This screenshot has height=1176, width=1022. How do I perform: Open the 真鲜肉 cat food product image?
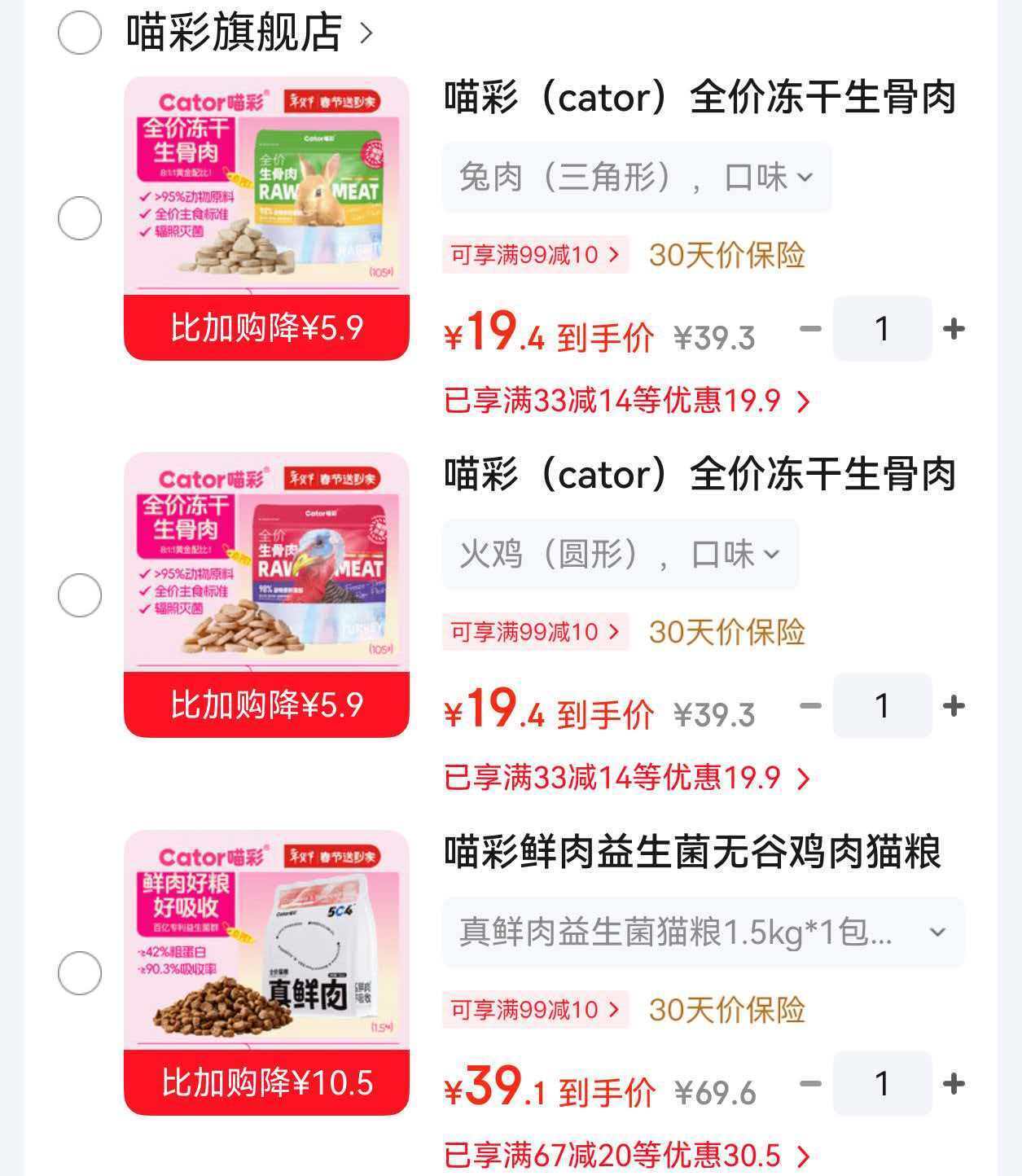tap(266, 941)
